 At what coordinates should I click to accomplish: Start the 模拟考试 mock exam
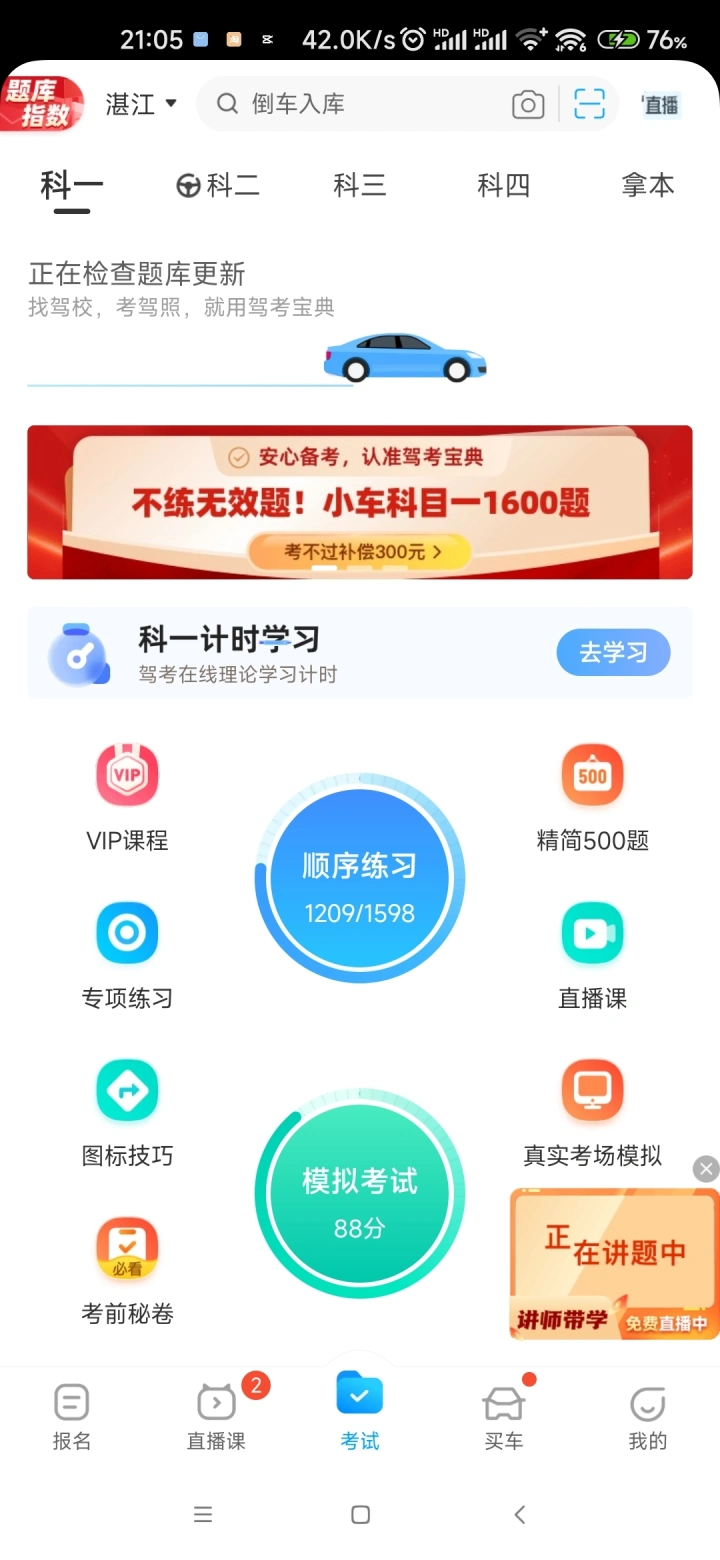pyautogui.click(x=360, y=1194)
